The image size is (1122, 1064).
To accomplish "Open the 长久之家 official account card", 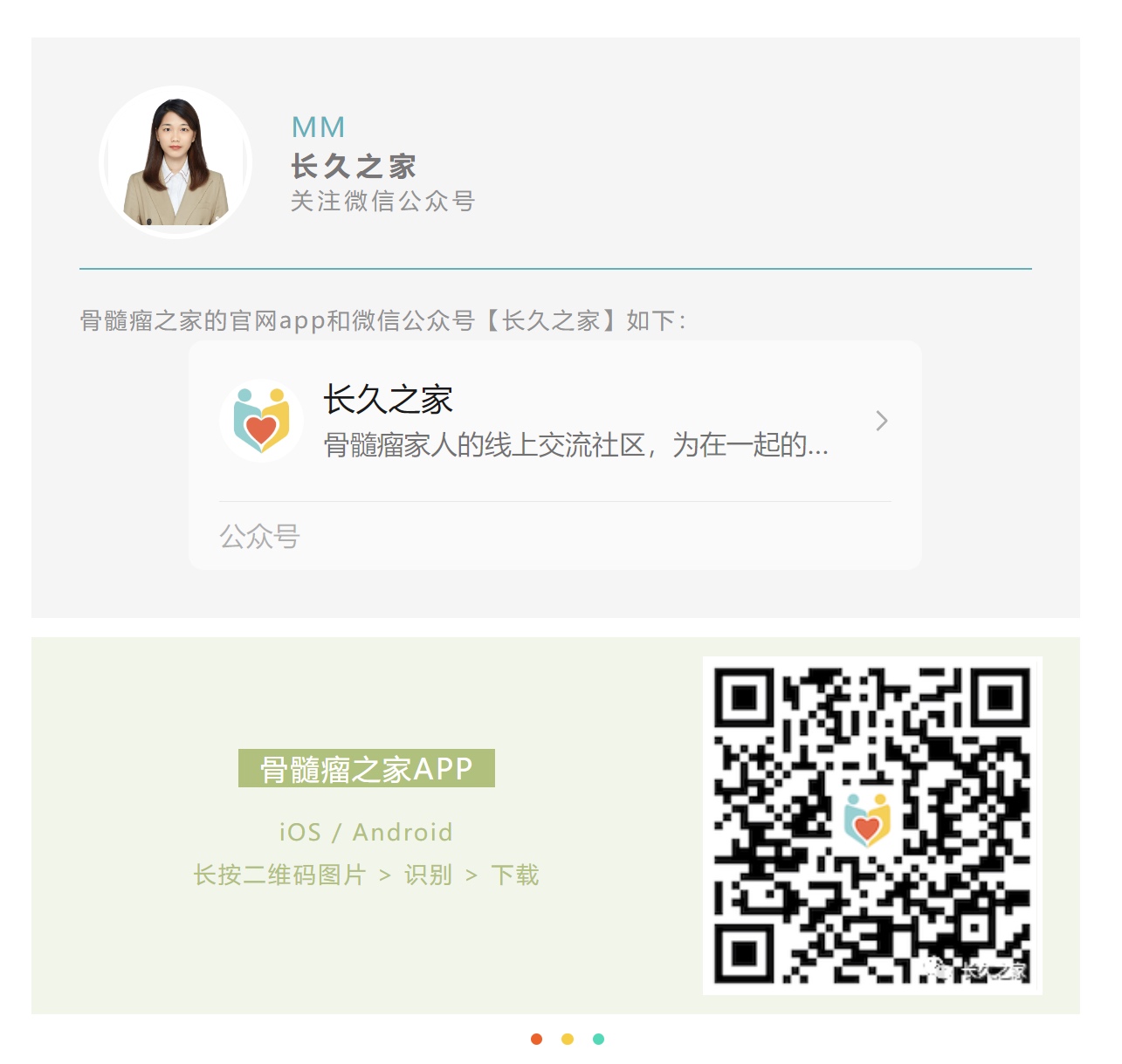I will (554, 422).
